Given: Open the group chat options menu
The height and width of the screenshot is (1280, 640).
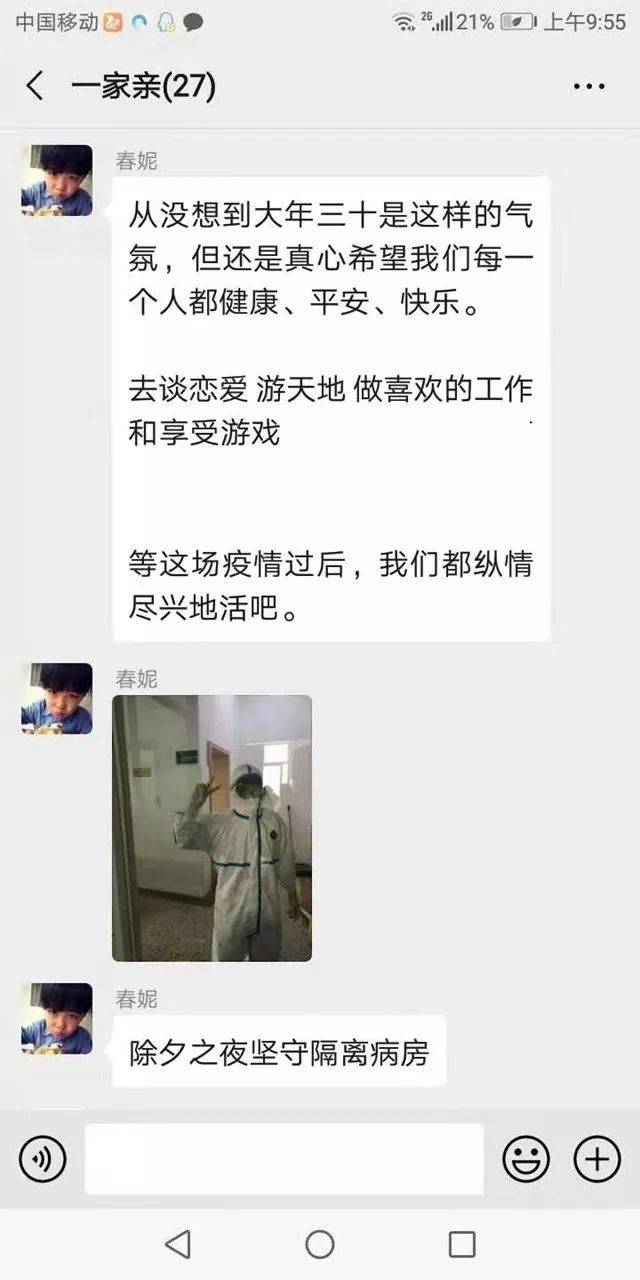Looking at the screenshot, I should tap(589, 87).
